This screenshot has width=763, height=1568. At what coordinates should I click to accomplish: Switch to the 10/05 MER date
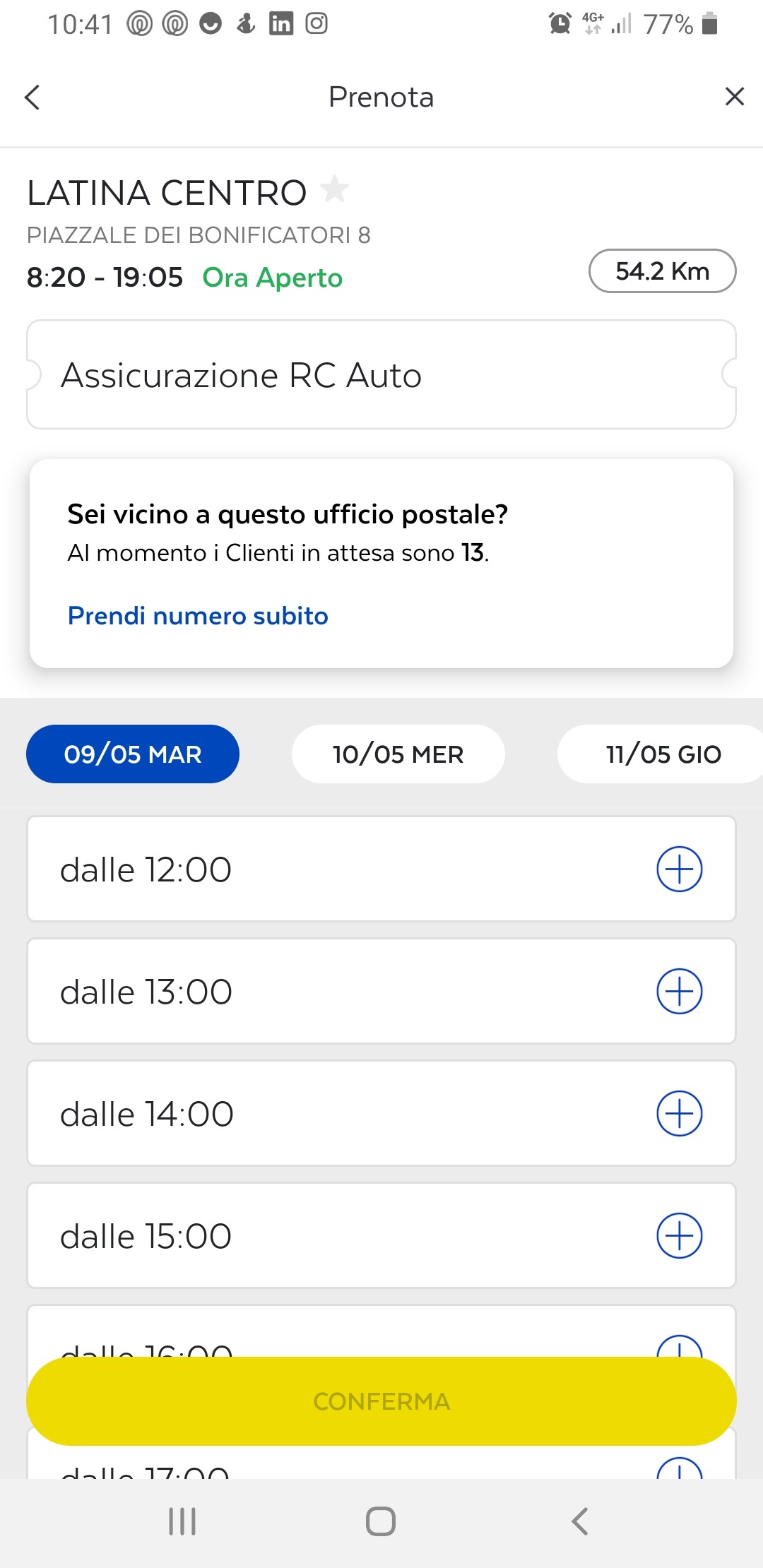[x=398, y=754]
